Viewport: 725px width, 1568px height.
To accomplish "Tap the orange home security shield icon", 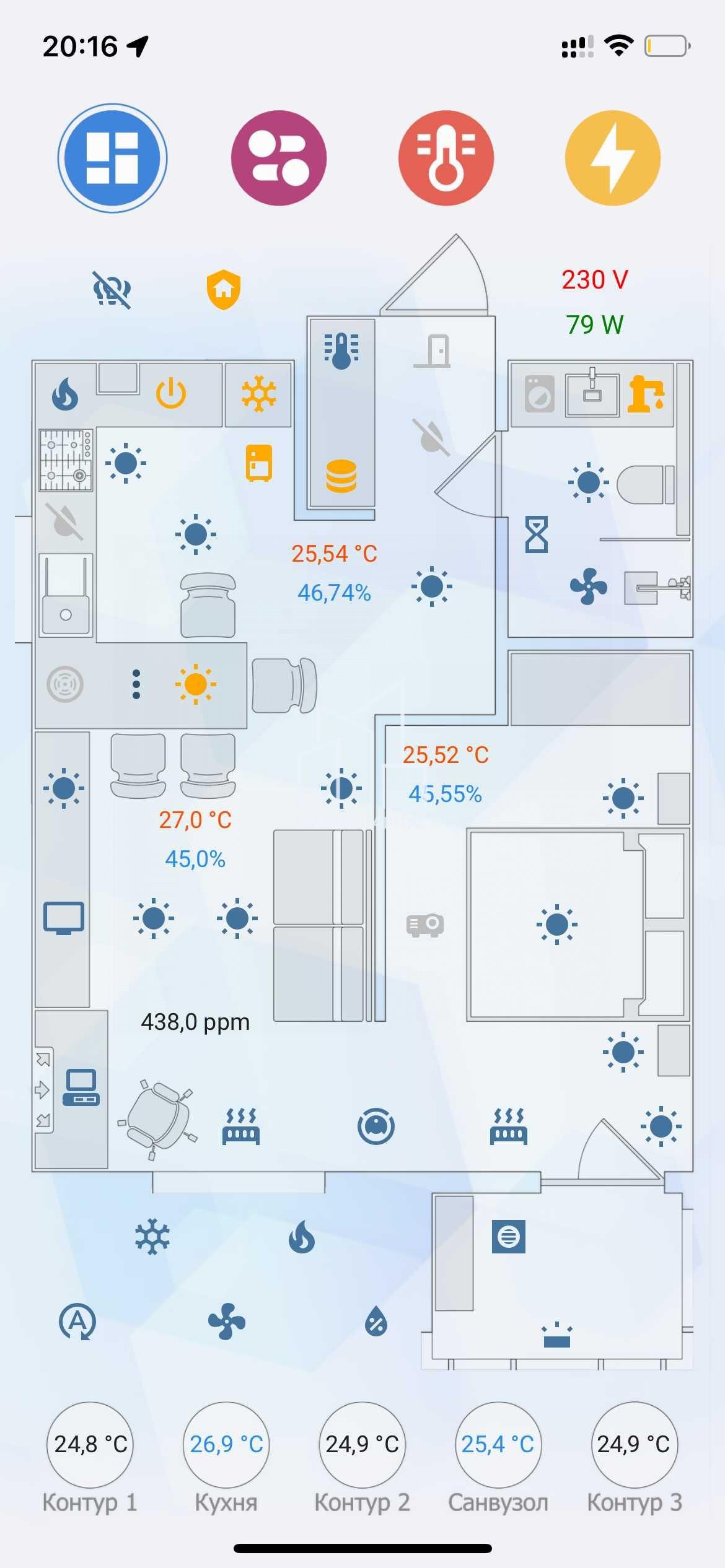I will click(x=224, y=289).
